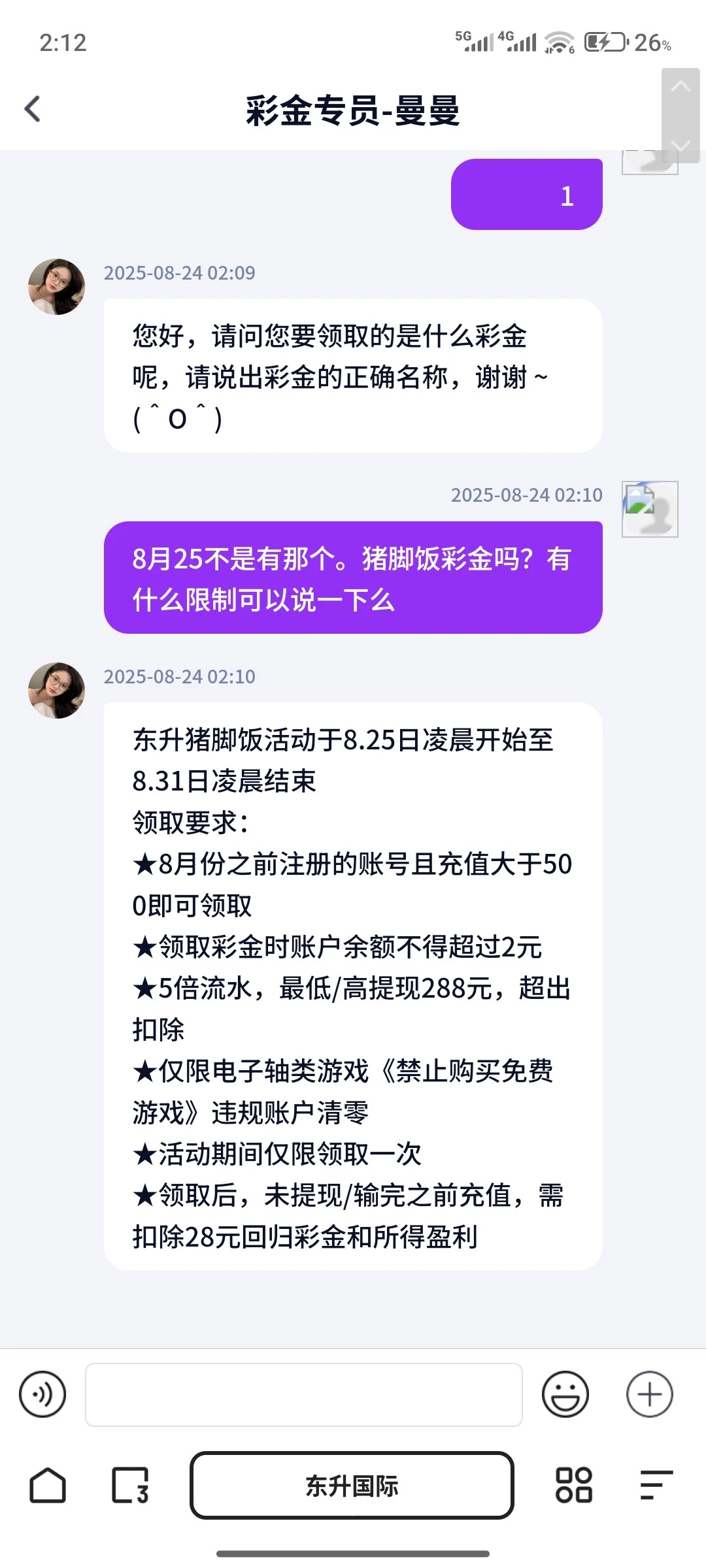This screenshot has height=1568, width=706.
Task: Tap the message input field
Action: [303, 1394]
